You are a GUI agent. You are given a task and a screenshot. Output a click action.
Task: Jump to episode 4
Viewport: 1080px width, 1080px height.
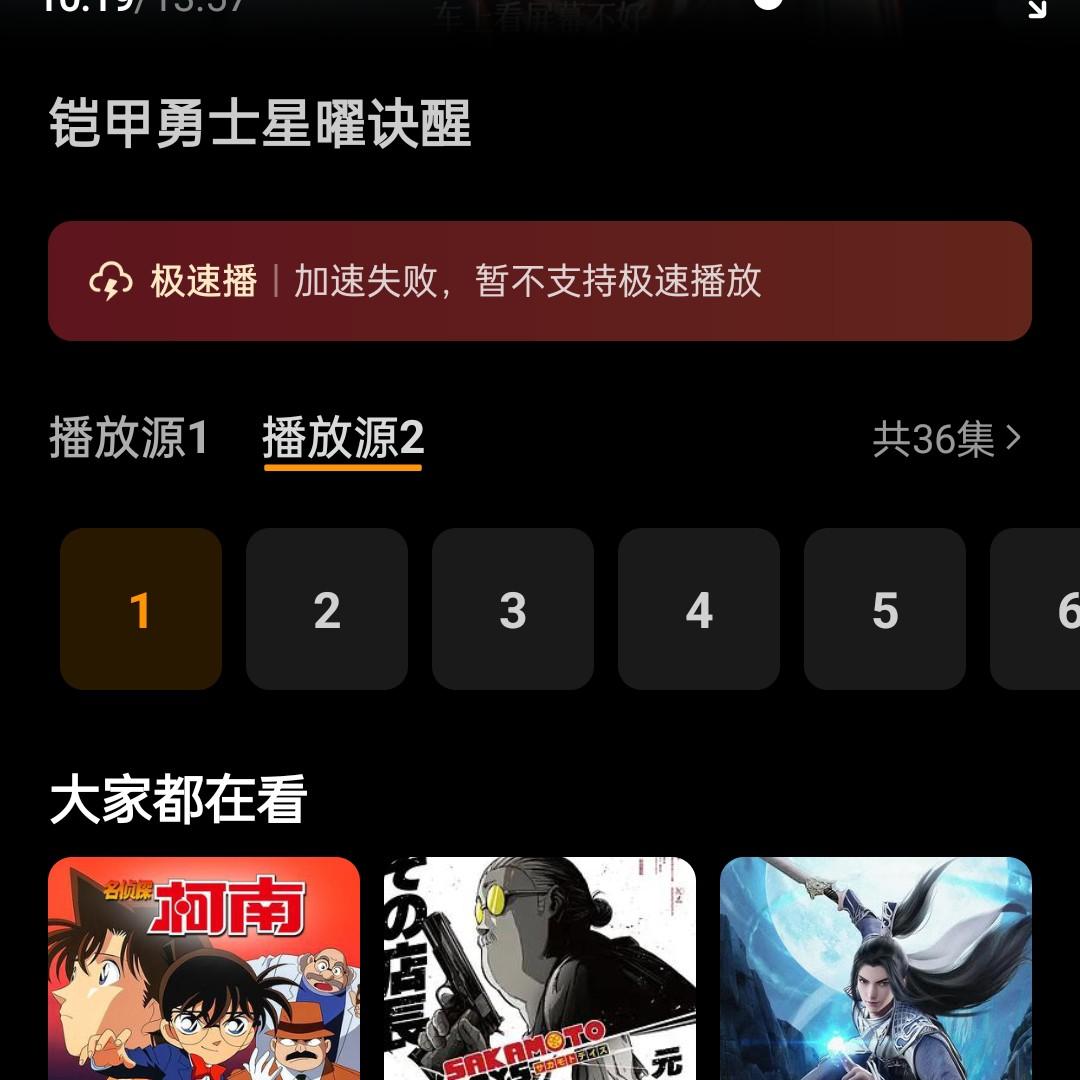point(699,610)
